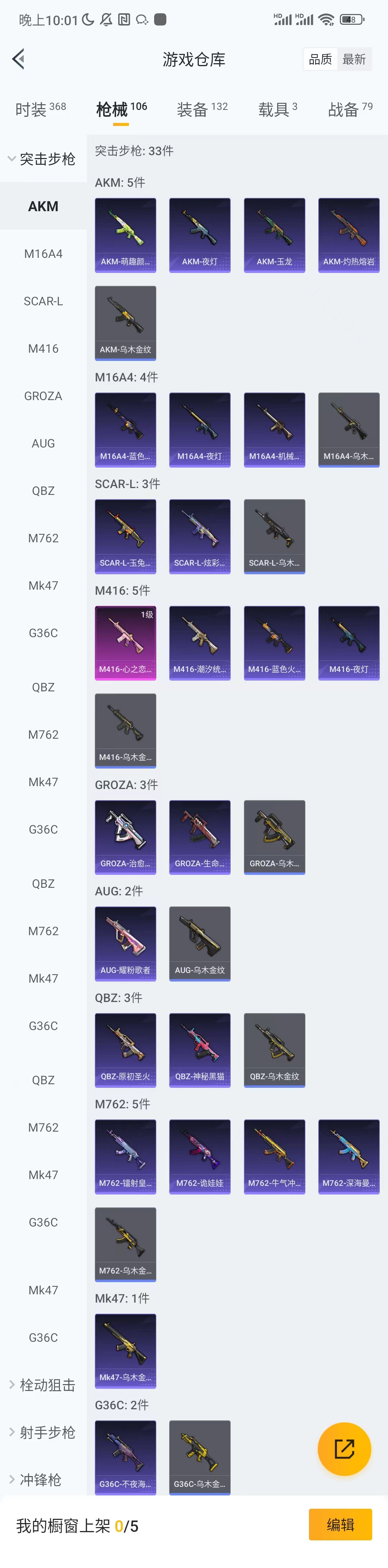This screenshot has width=388, height=1568.
Task: Sort by 最新
Action: tap(354, 59)
